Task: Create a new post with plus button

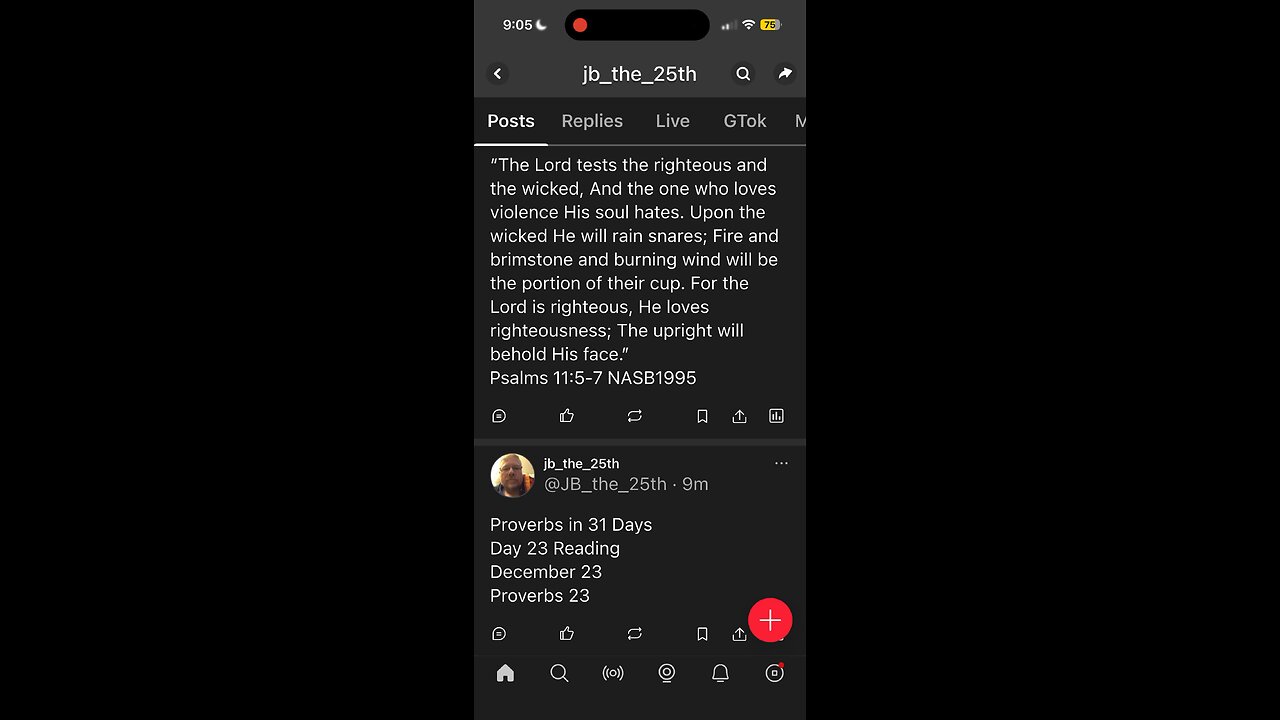Action: [770, 621]
